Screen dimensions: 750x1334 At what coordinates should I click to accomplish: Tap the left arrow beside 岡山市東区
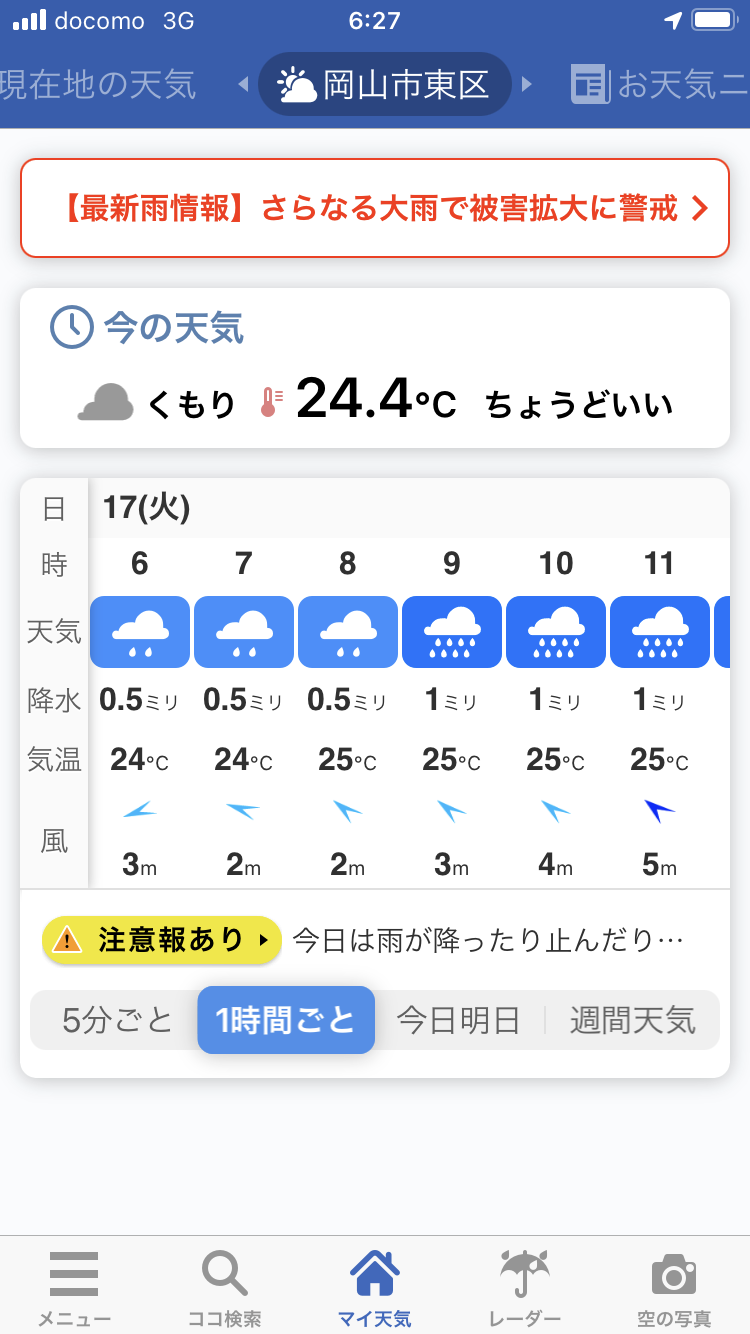point(243,85)
